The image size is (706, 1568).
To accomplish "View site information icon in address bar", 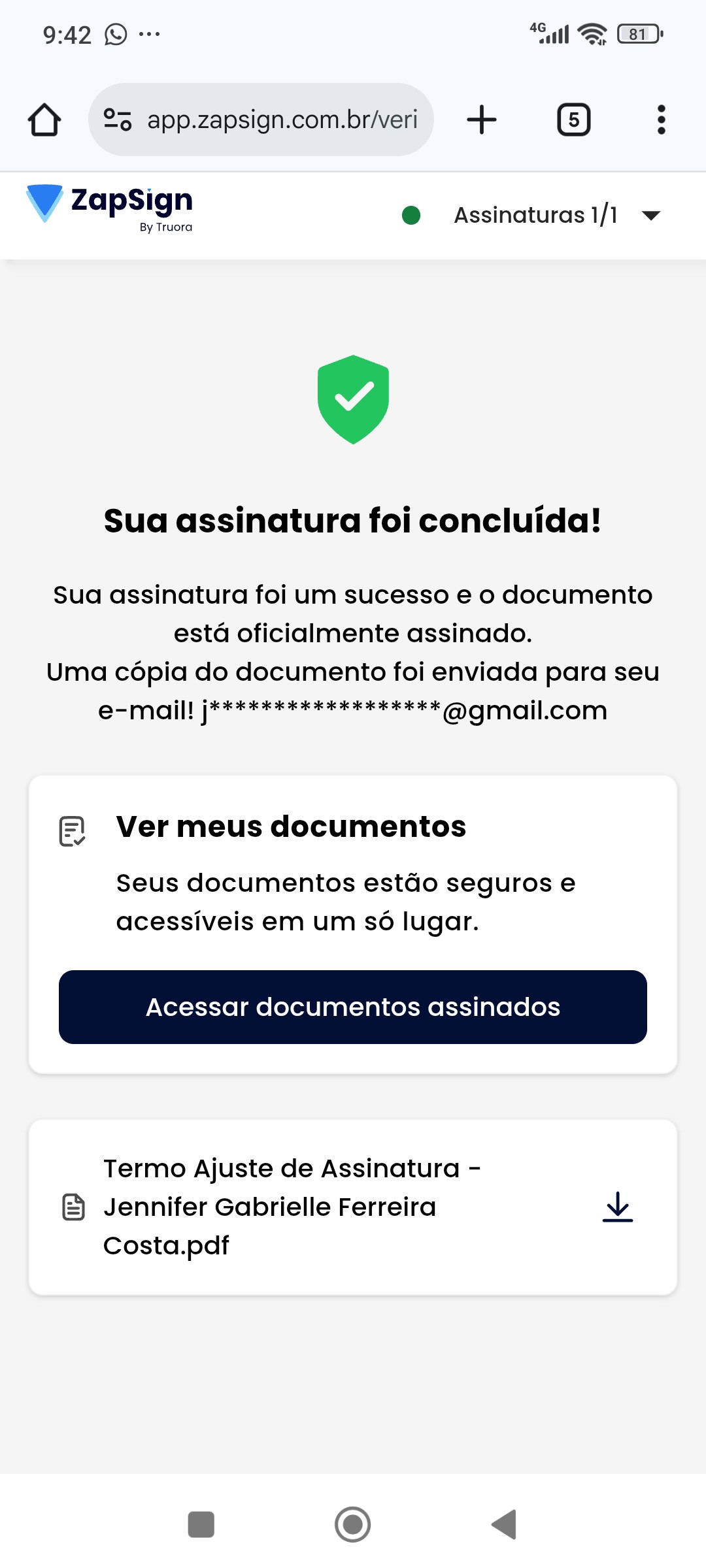I will click(x=118, y=120).
